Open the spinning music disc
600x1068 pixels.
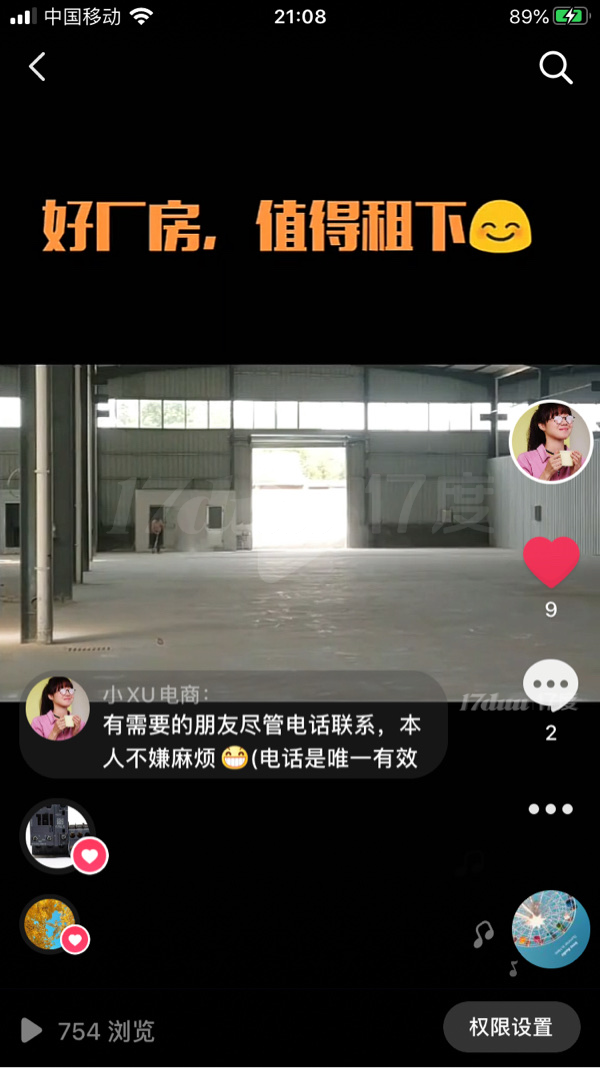551,929
